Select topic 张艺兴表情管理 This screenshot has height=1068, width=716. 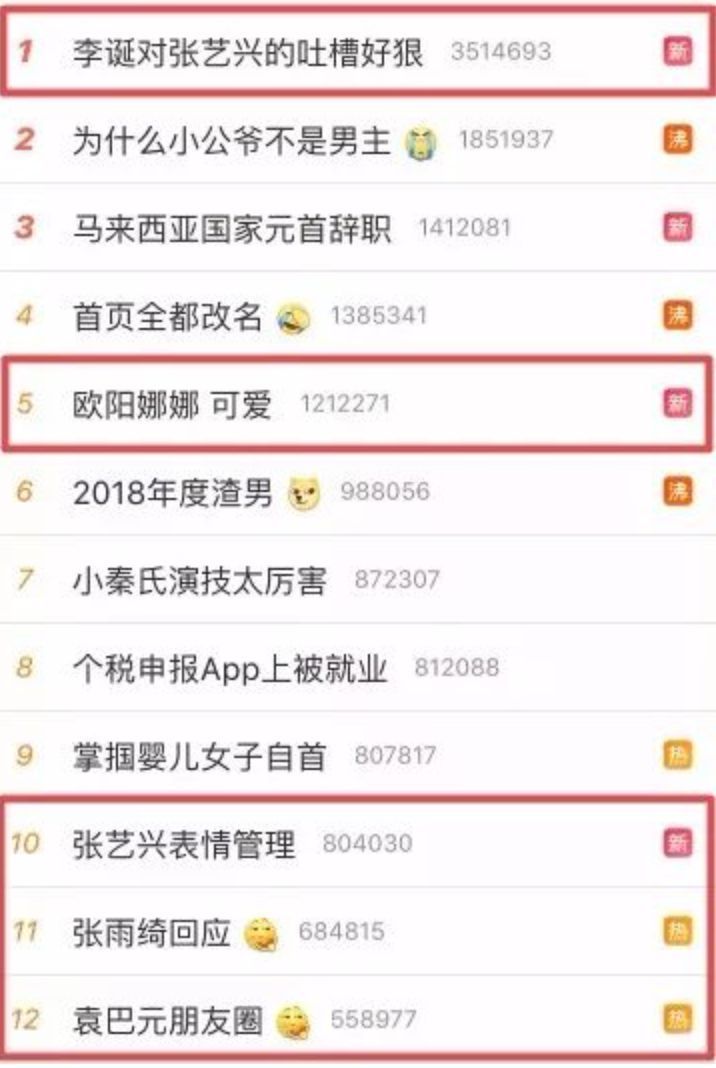[184, 844]
